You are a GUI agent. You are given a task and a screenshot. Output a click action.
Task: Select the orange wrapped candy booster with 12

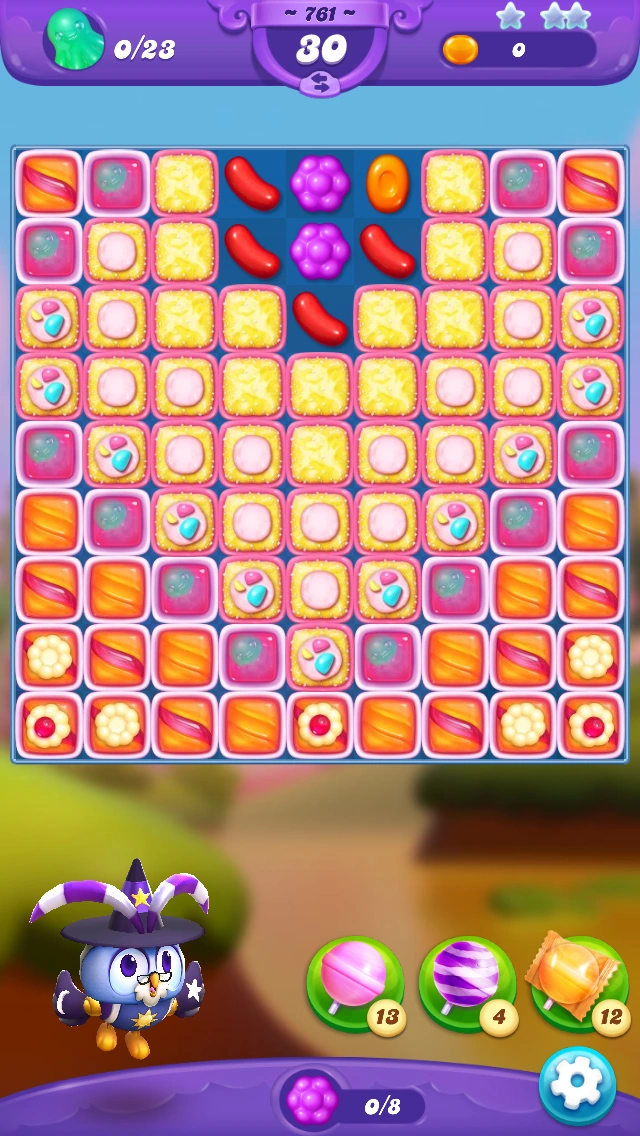577,983
